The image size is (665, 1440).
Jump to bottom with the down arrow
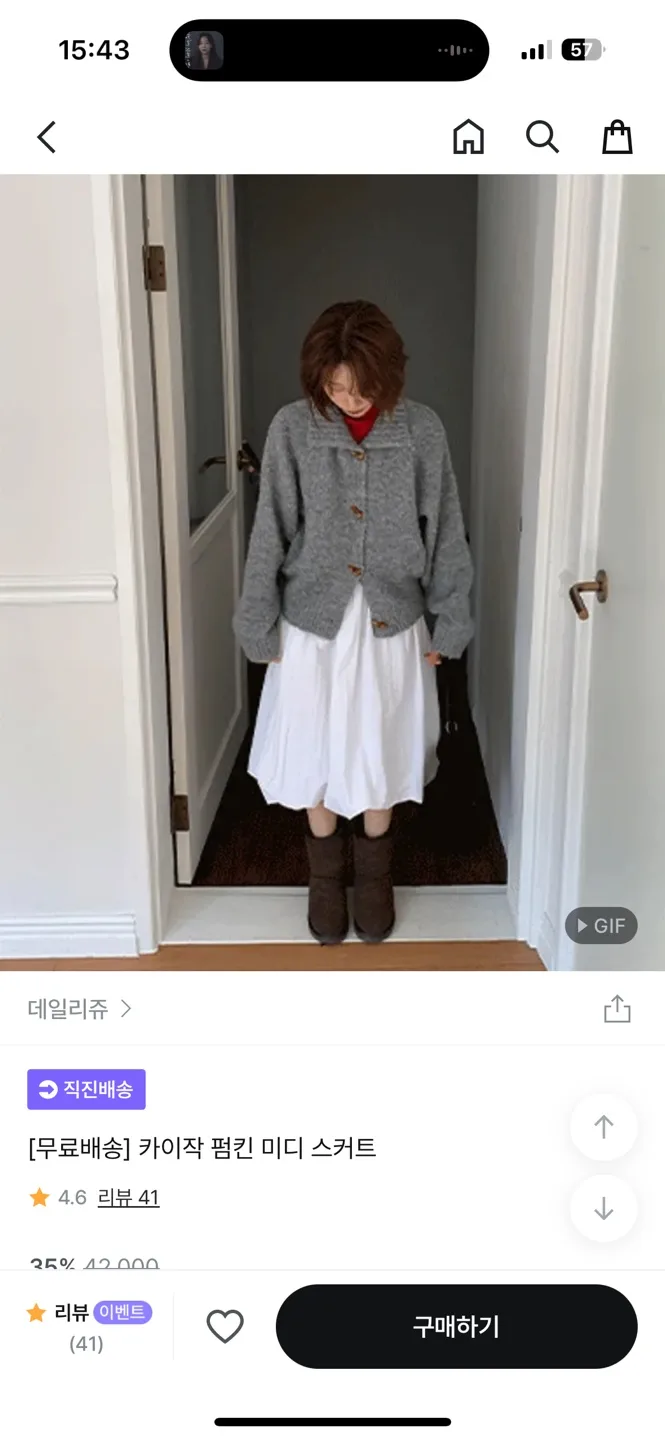coord(603,1209)
